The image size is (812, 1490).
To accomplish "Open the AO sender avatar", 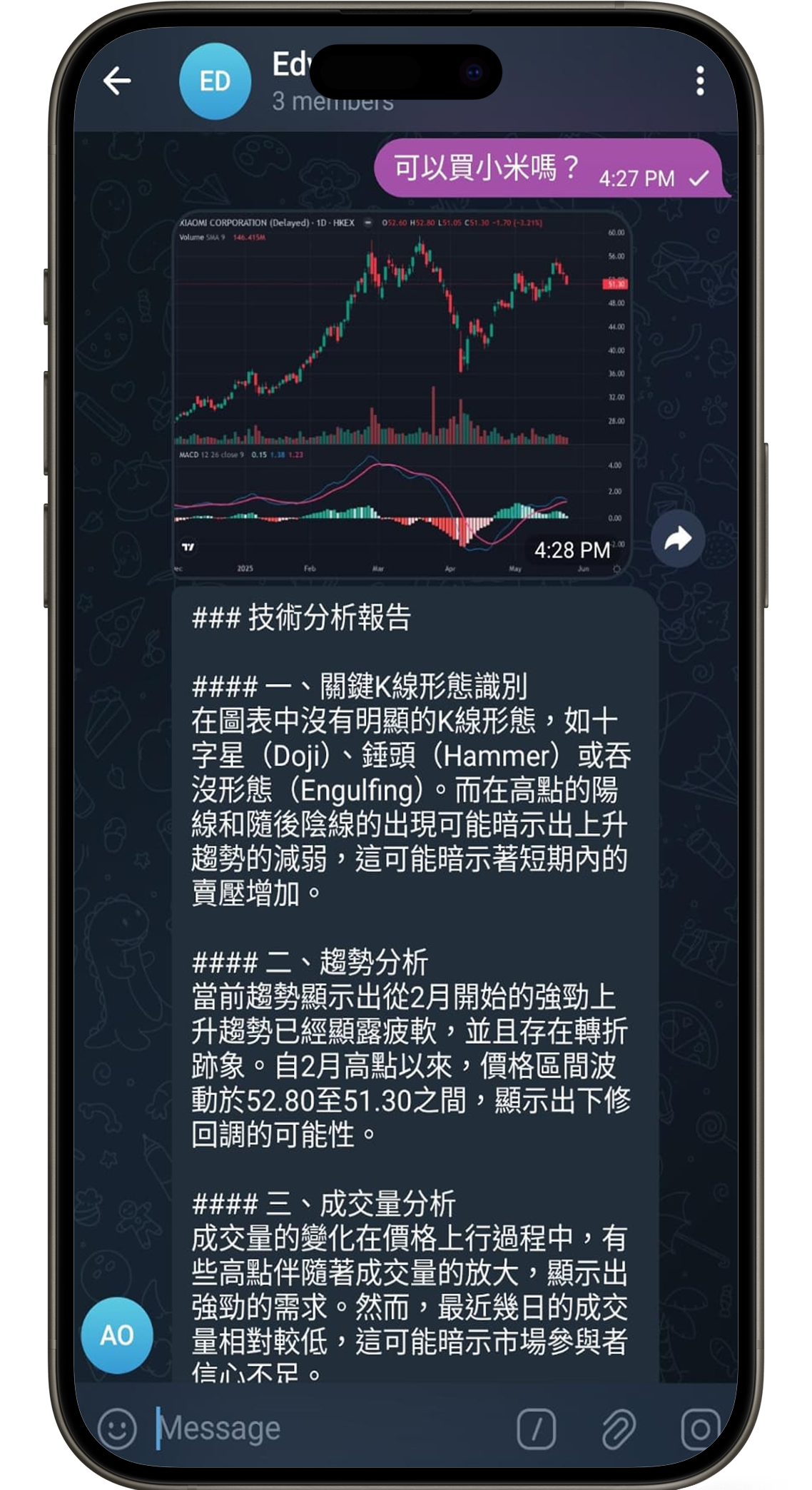I will coord(117,1335).
